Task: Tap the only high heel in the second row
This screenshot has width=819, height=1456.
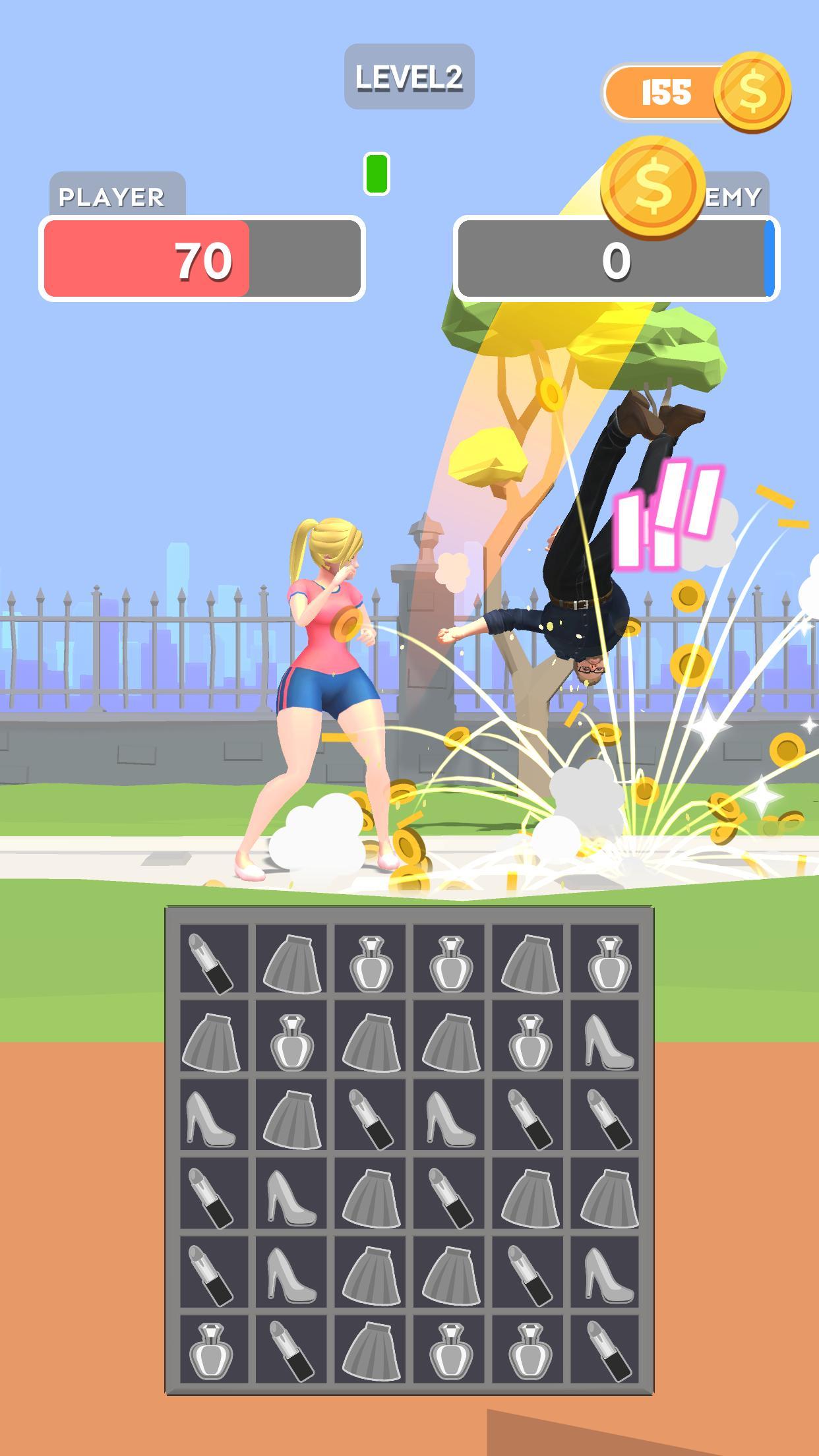Action: pyautogui.click(x=604, y=1037)
